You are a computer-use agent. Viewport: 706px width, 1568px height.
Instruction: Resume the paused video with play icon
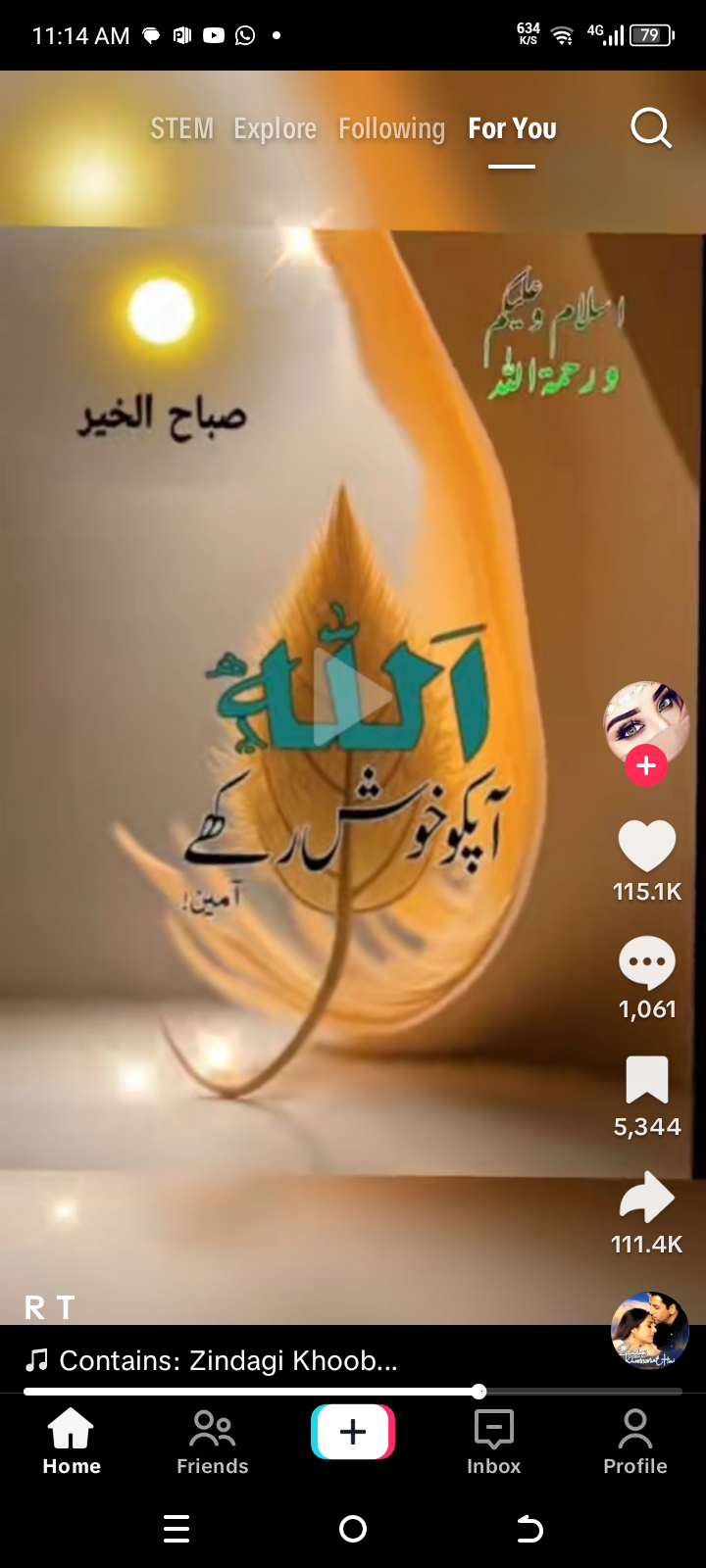(351, 698)
